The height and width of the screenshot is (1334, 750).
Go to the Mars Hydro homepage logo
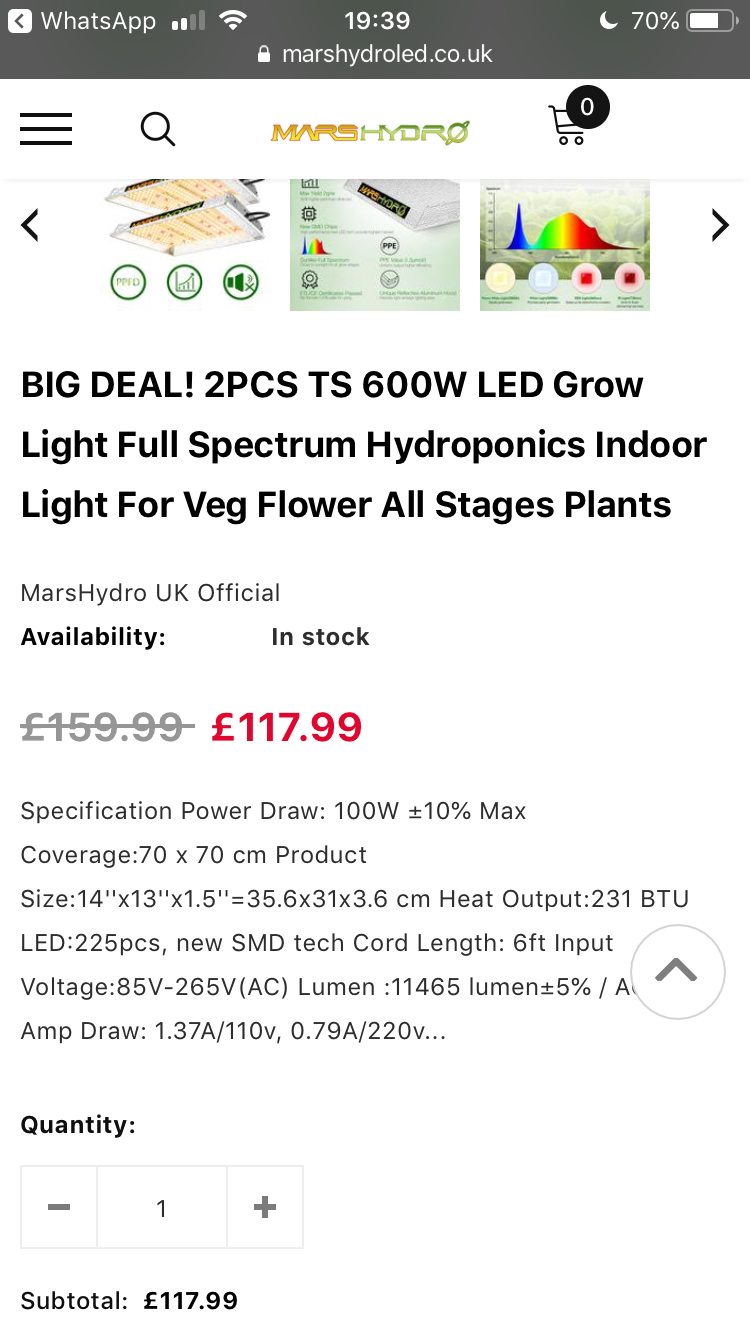point(369,131)
